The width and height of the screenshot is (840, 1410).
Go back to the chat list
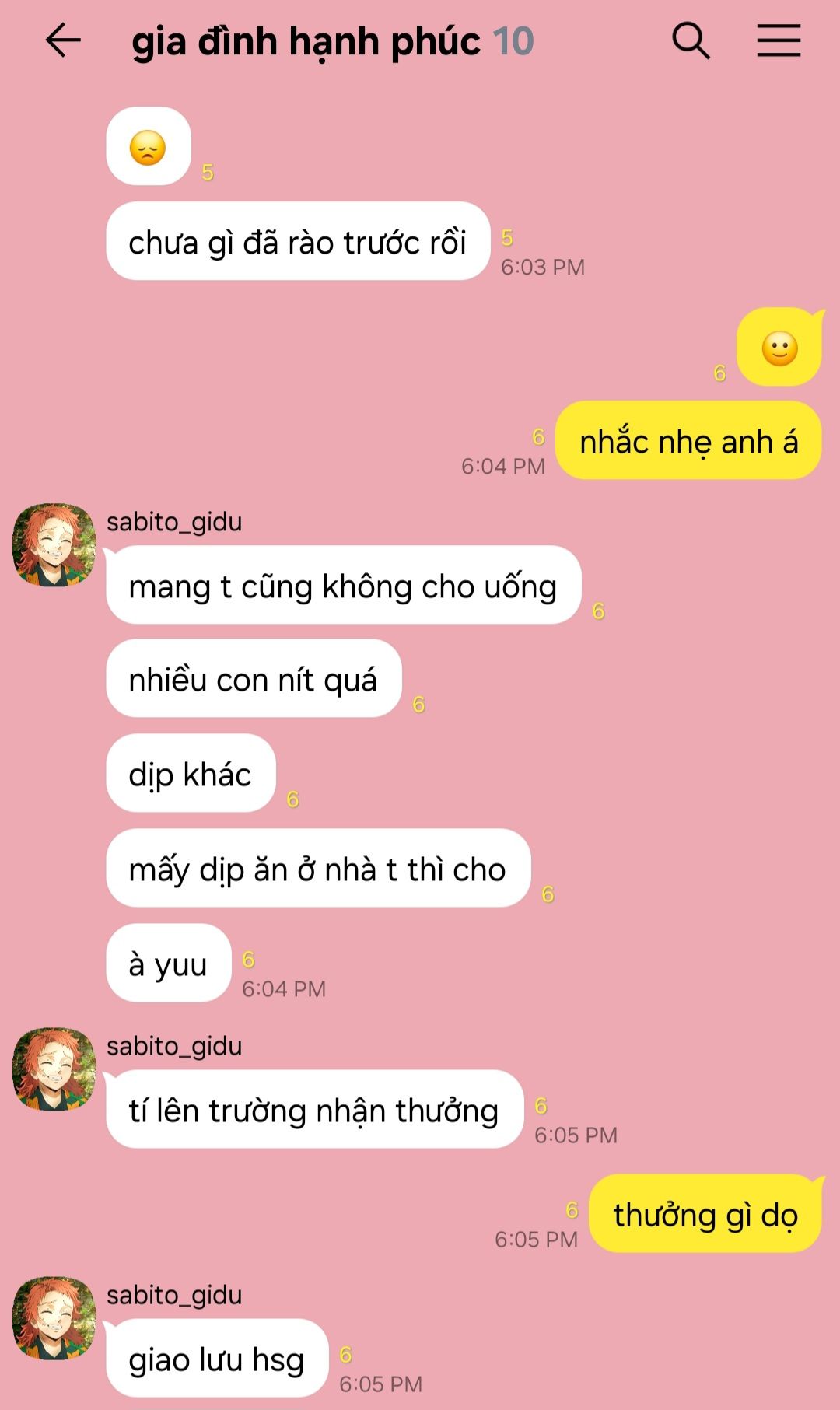coord(63,40)
